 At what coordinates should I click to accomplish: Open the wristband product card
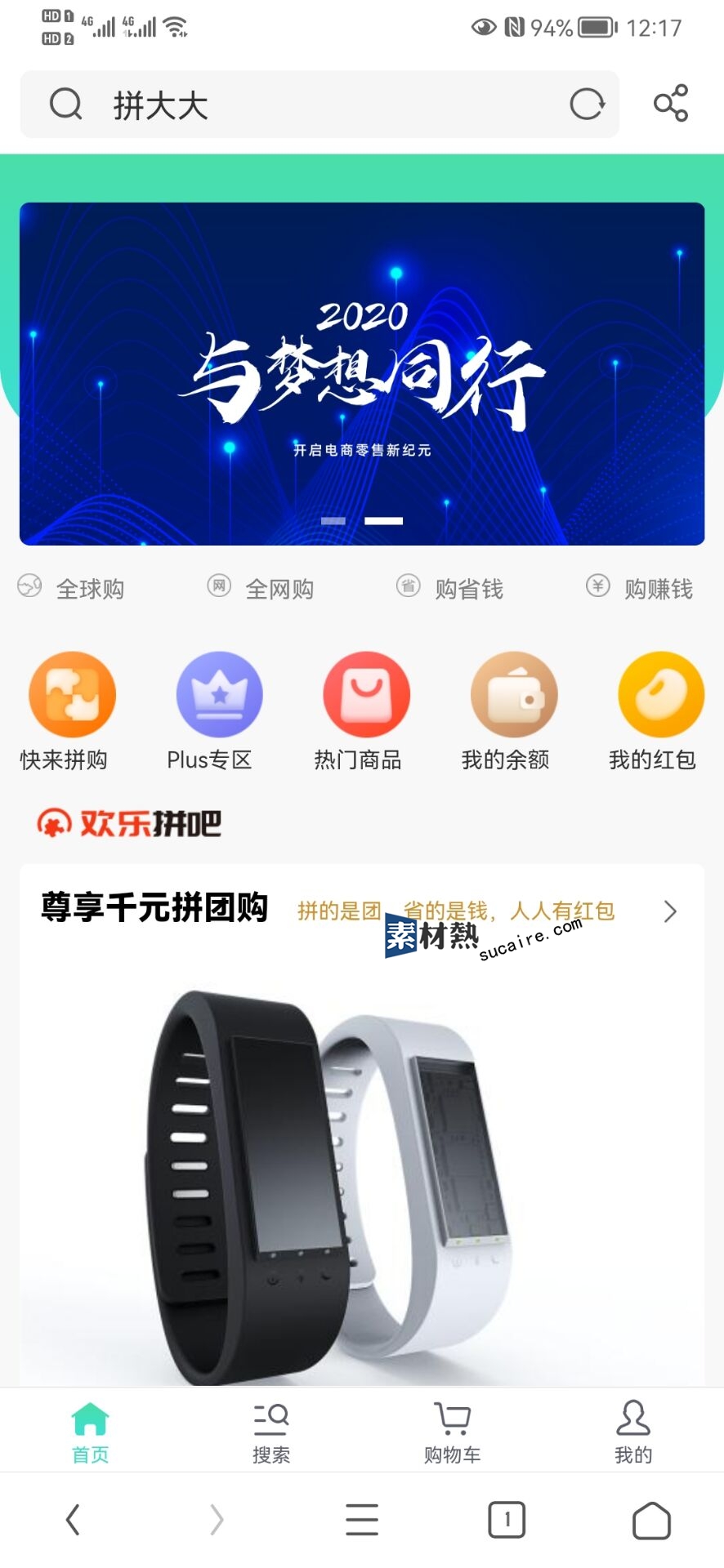tap(343, 1176)
